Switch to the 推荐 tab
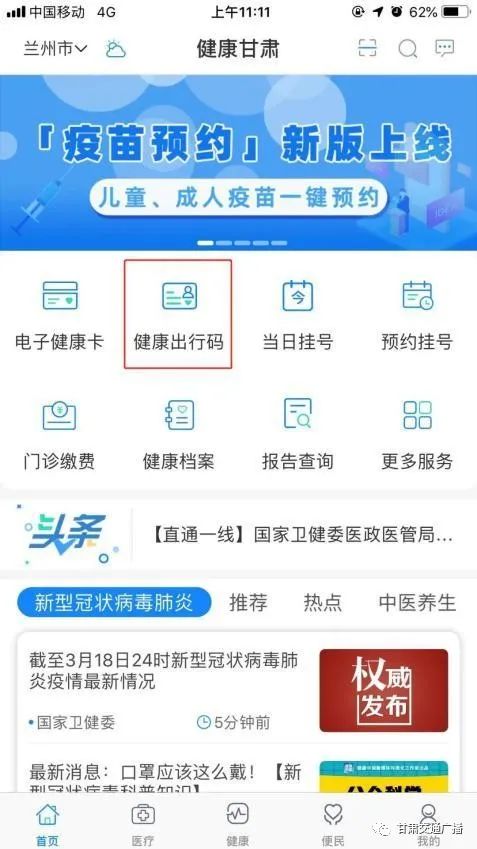This screenshot has width=477, height=849. (248, 602)
